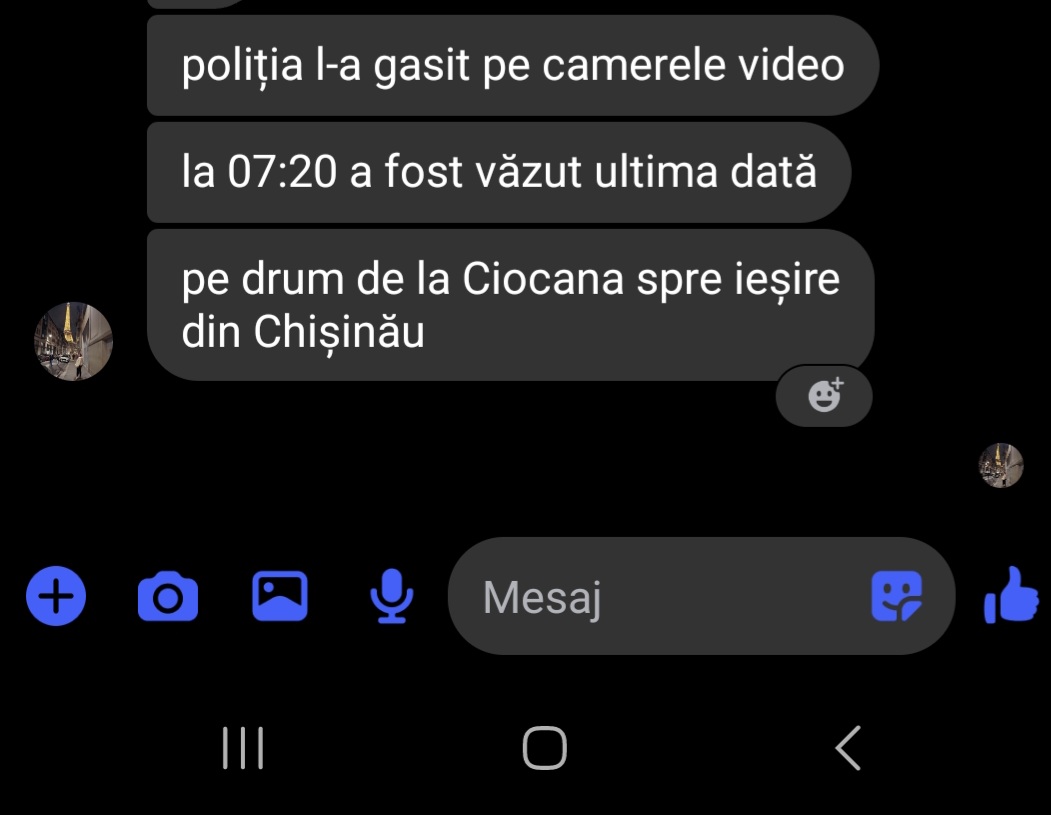This screenshot has width=1051, height=815.
Task: Record a voice message with microphone
Action: point(391,597)
